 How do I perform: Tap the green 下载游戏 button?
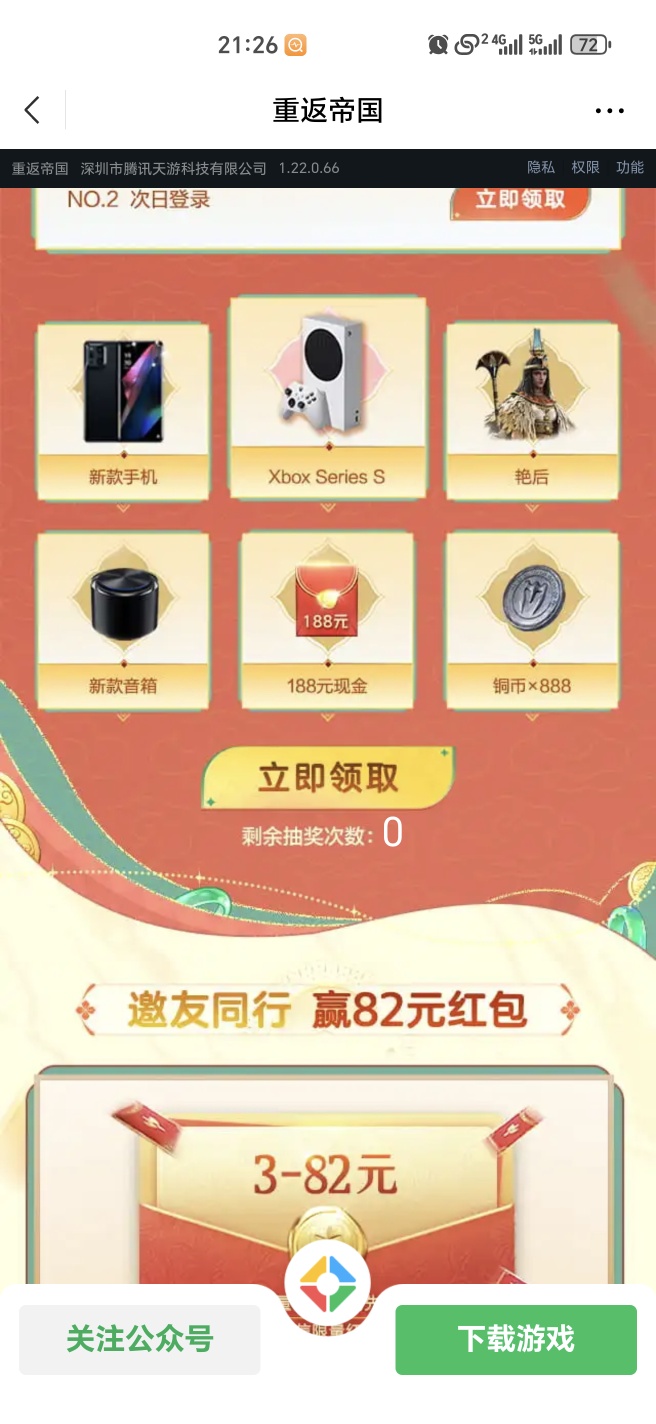516,1339
